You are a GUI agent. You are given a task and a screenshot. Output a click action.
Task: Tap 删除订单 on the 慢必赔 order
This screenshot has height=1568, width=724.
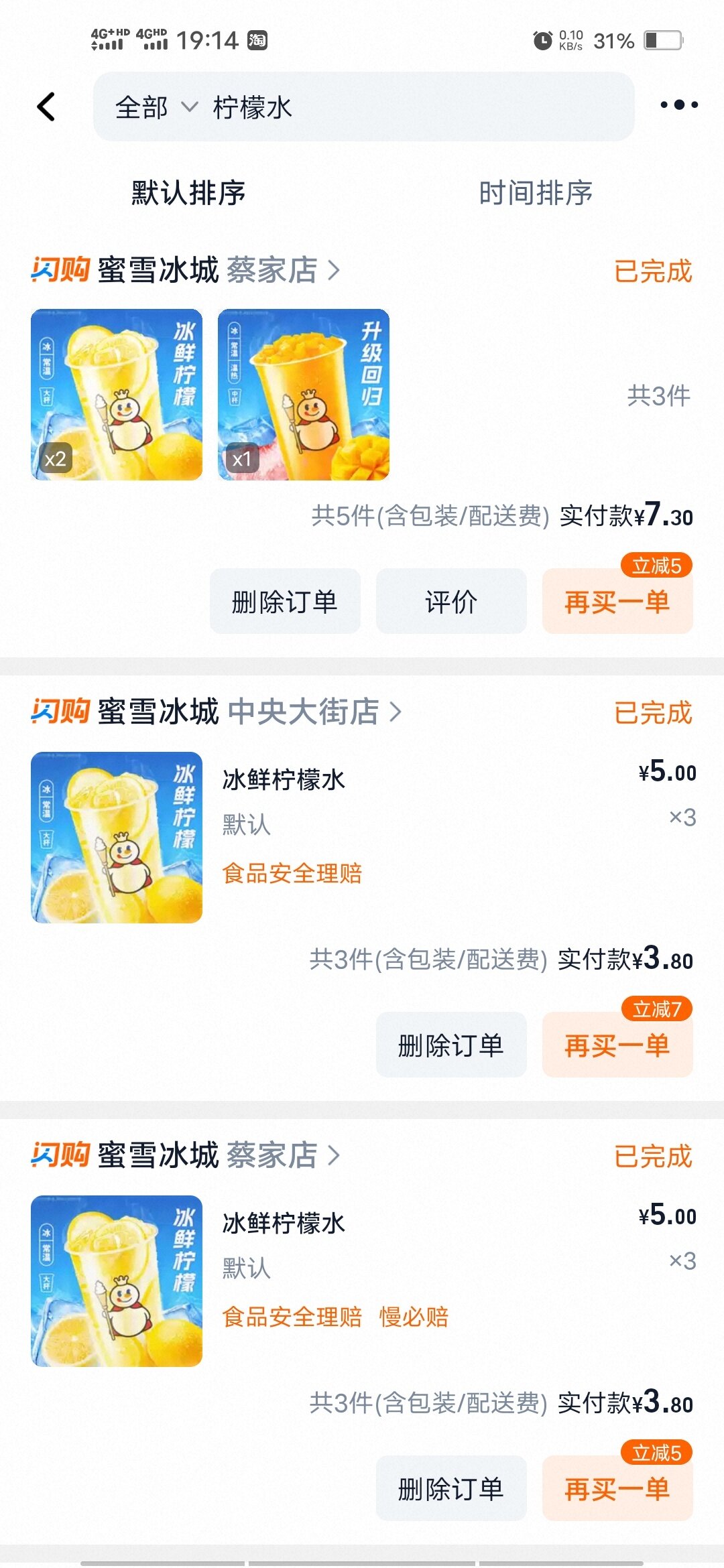tap(451, 1489)
